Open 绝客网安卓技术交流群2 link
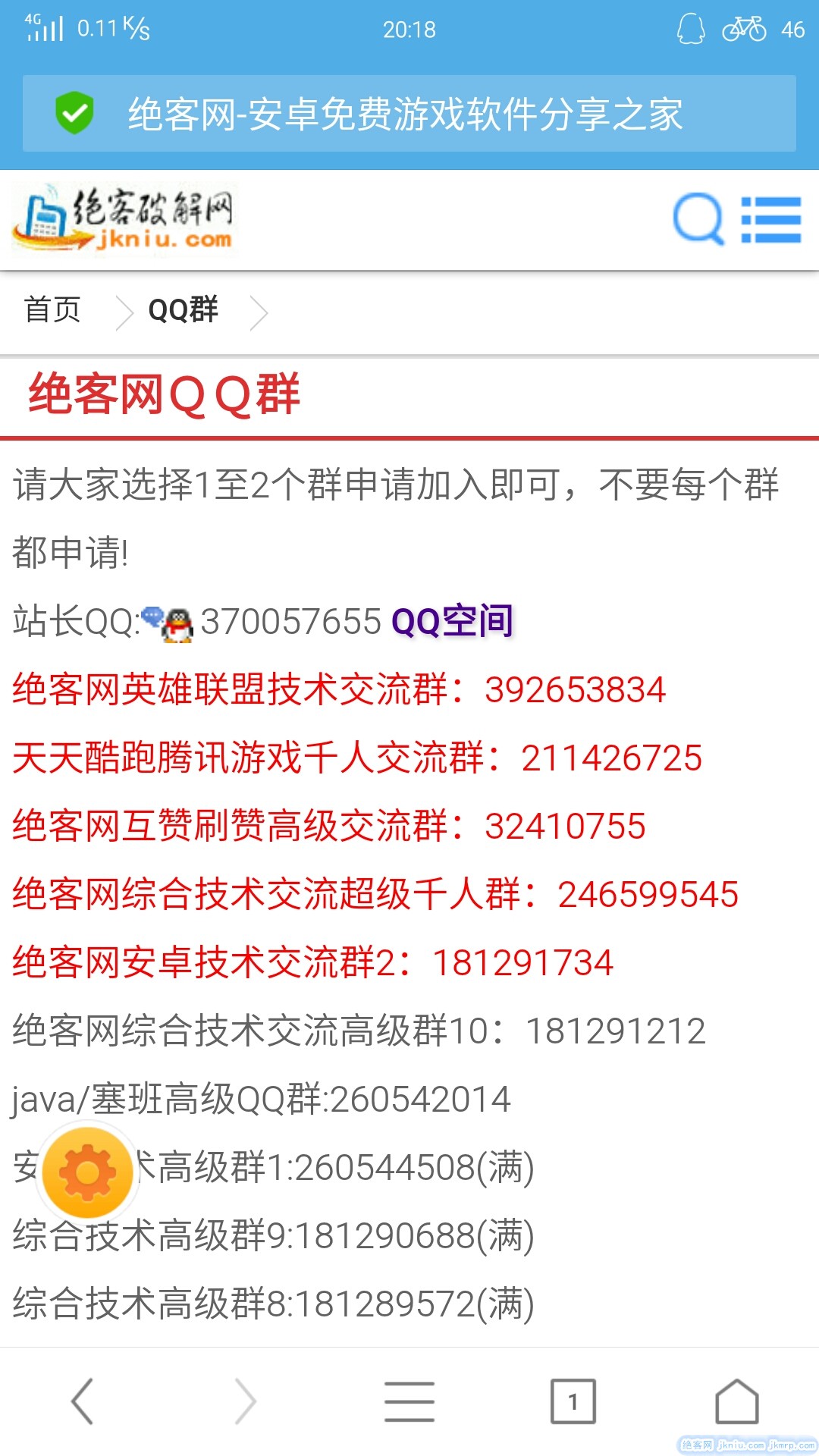 pyautogui.click(x=312, y=962)
